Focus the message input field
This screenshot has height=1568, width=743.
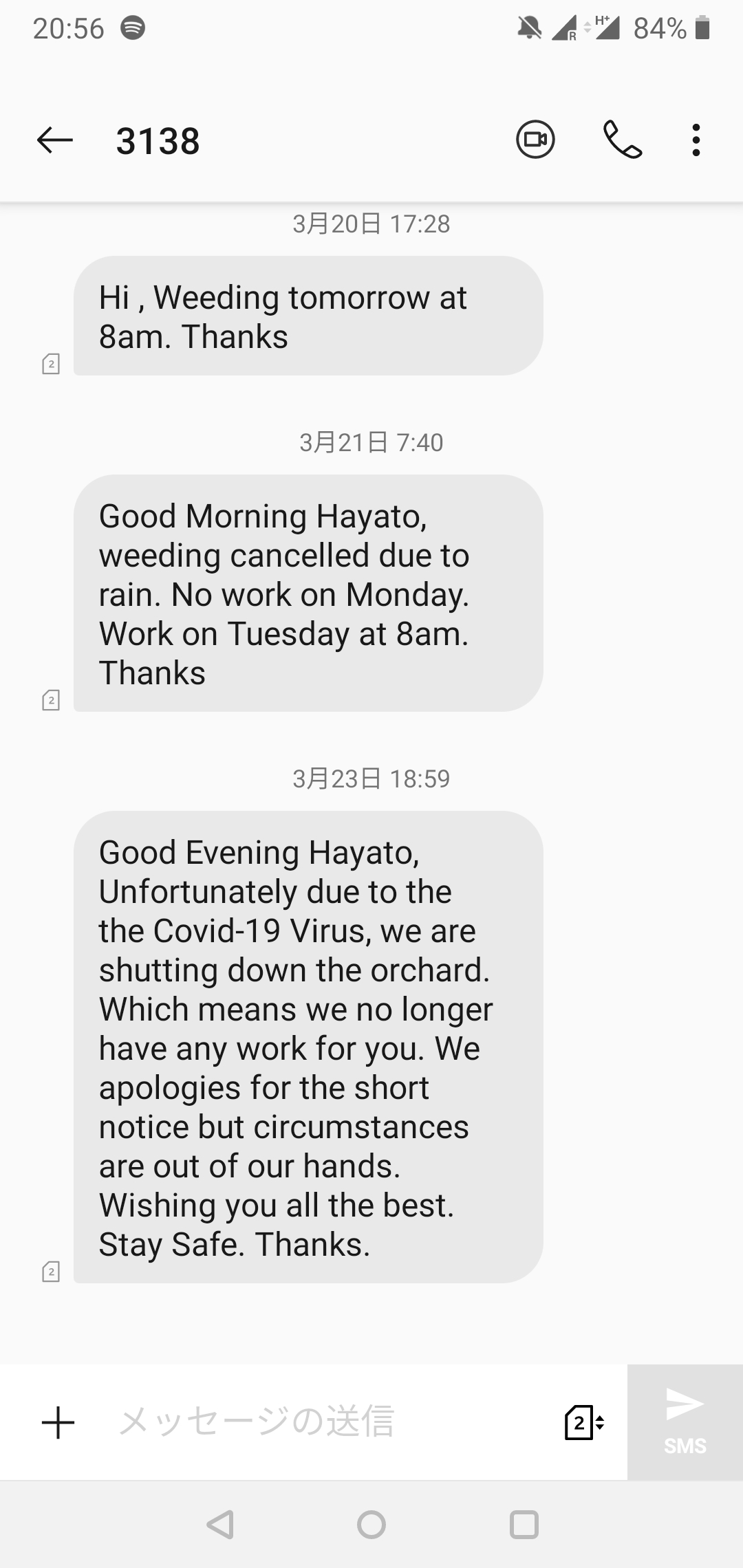tap(330, 1422)
